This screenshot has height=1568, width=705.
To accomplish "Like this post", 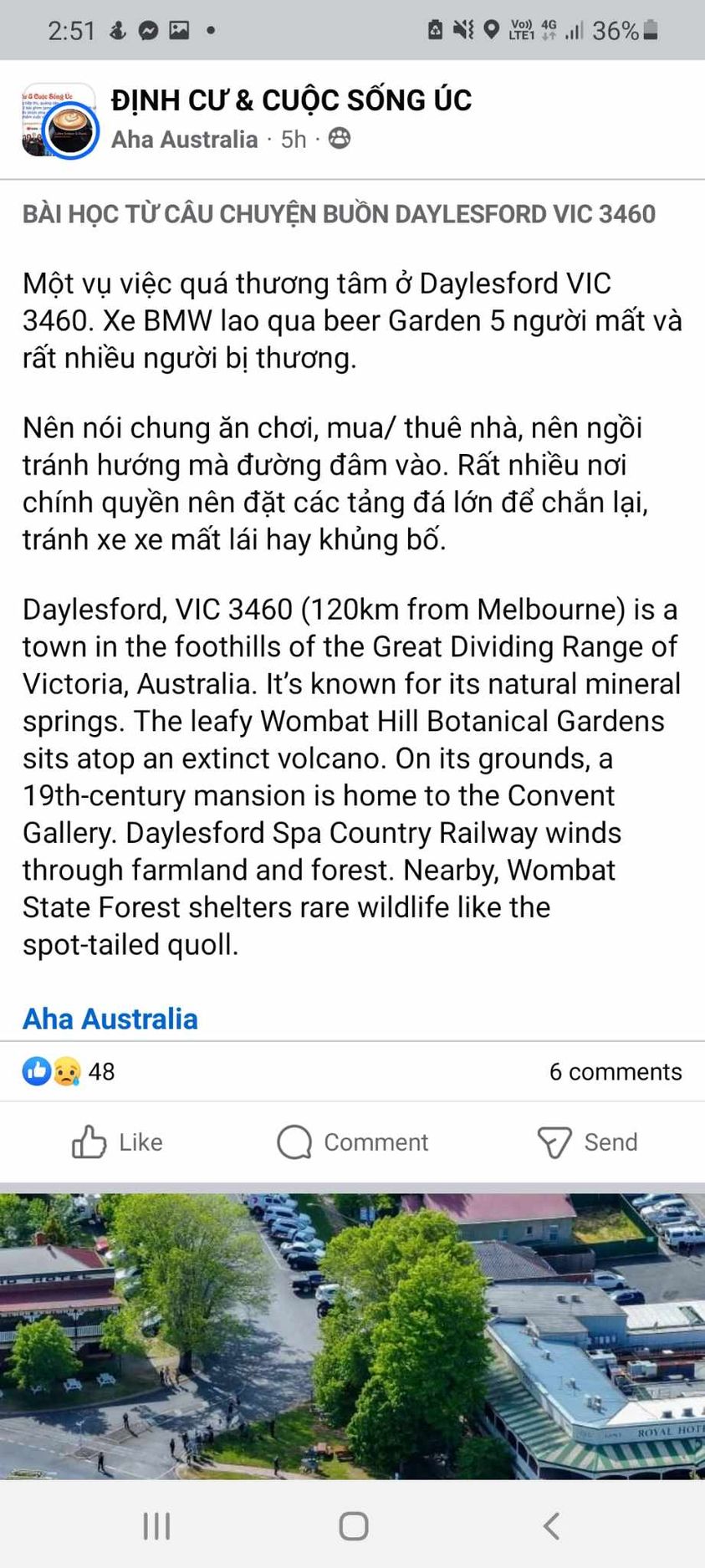I will coord(117,1142).
